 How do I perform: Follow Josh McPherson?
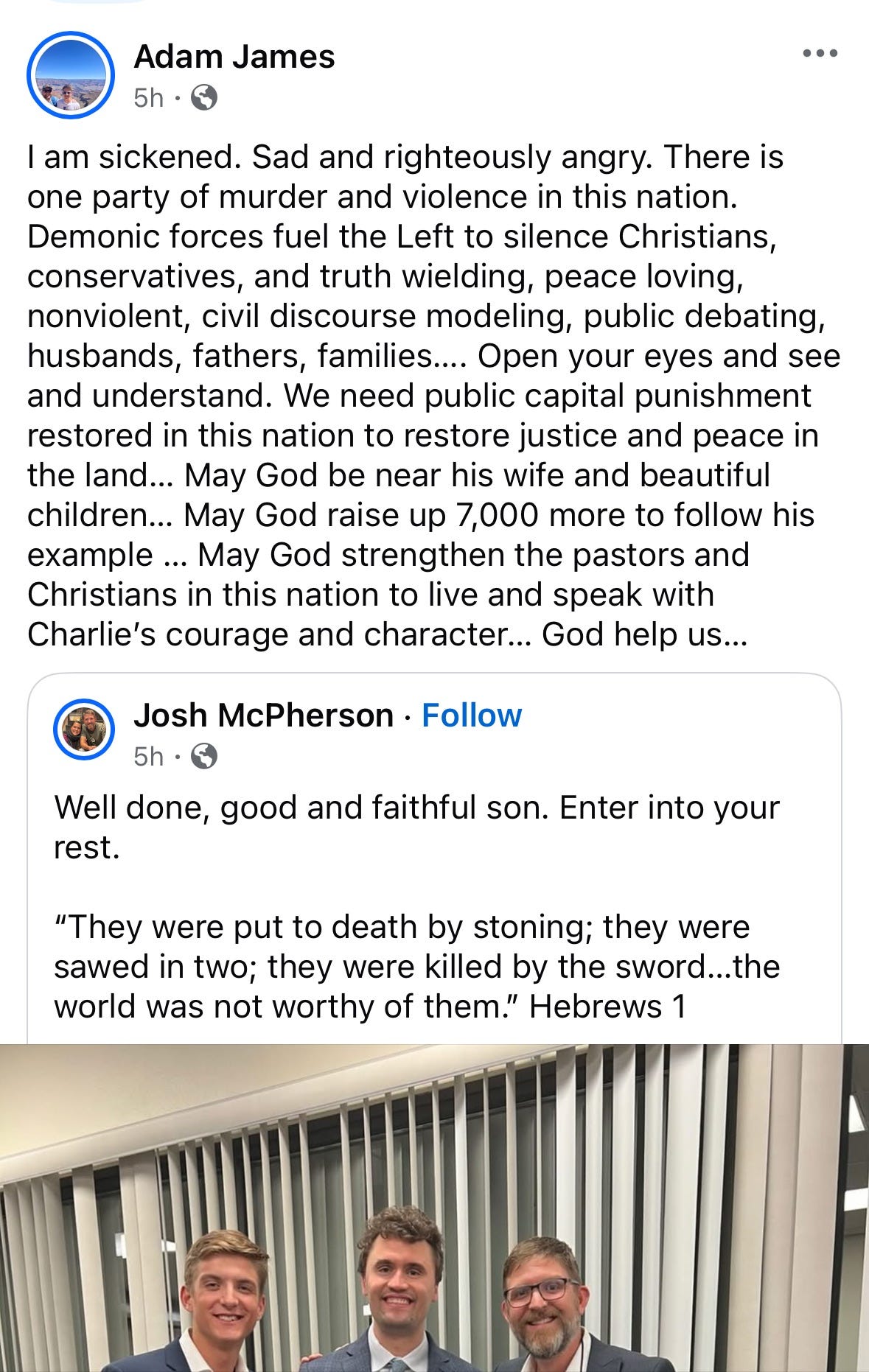point(472,715)
